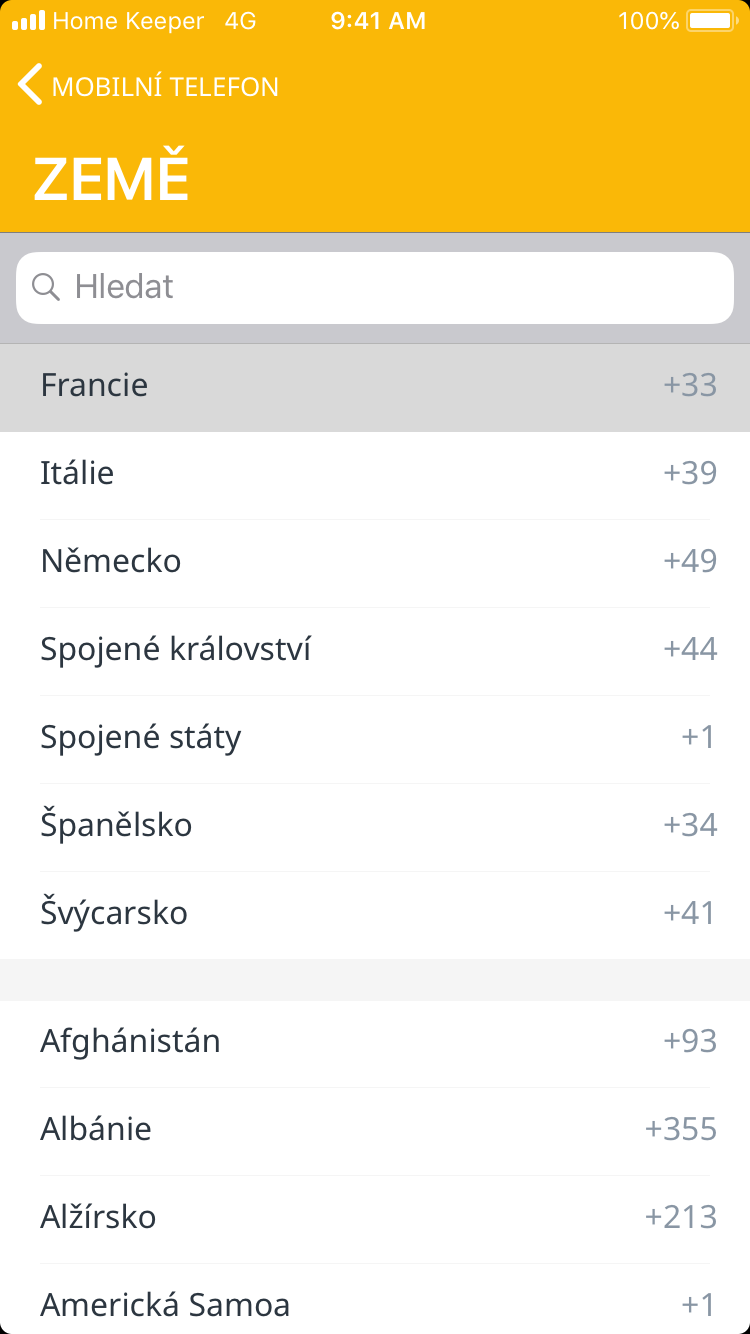Pick Americká Samoa +1
The height and width of the screenshot is (1334, 750).
375,1304
